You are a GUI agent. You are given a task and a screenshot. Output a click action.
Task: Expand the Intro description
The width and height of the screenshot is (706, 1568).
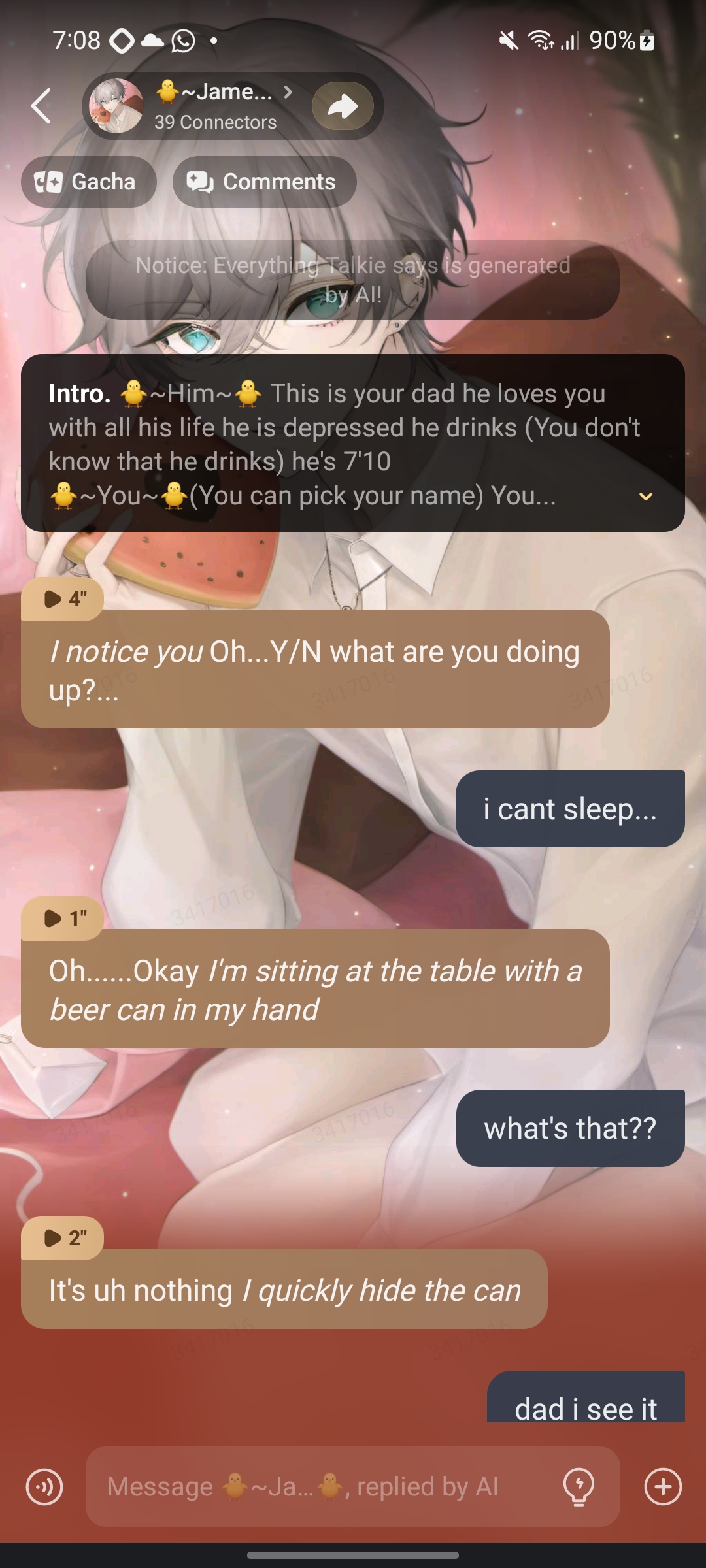(x=645, y=497)
